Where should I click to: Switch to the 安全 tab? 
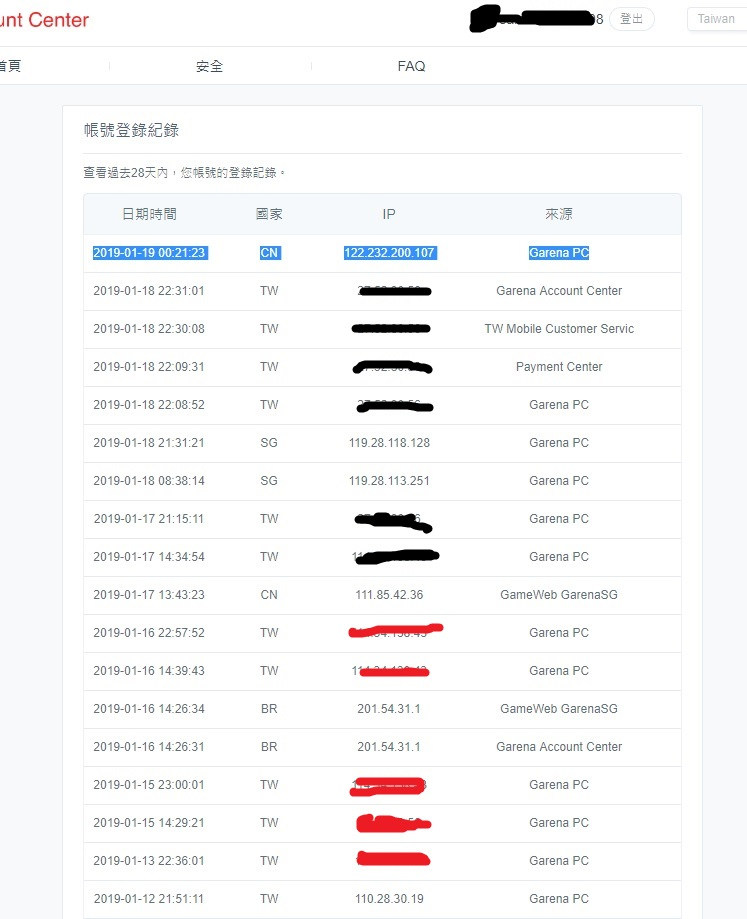pyautogui.click(x=209, y=66)
